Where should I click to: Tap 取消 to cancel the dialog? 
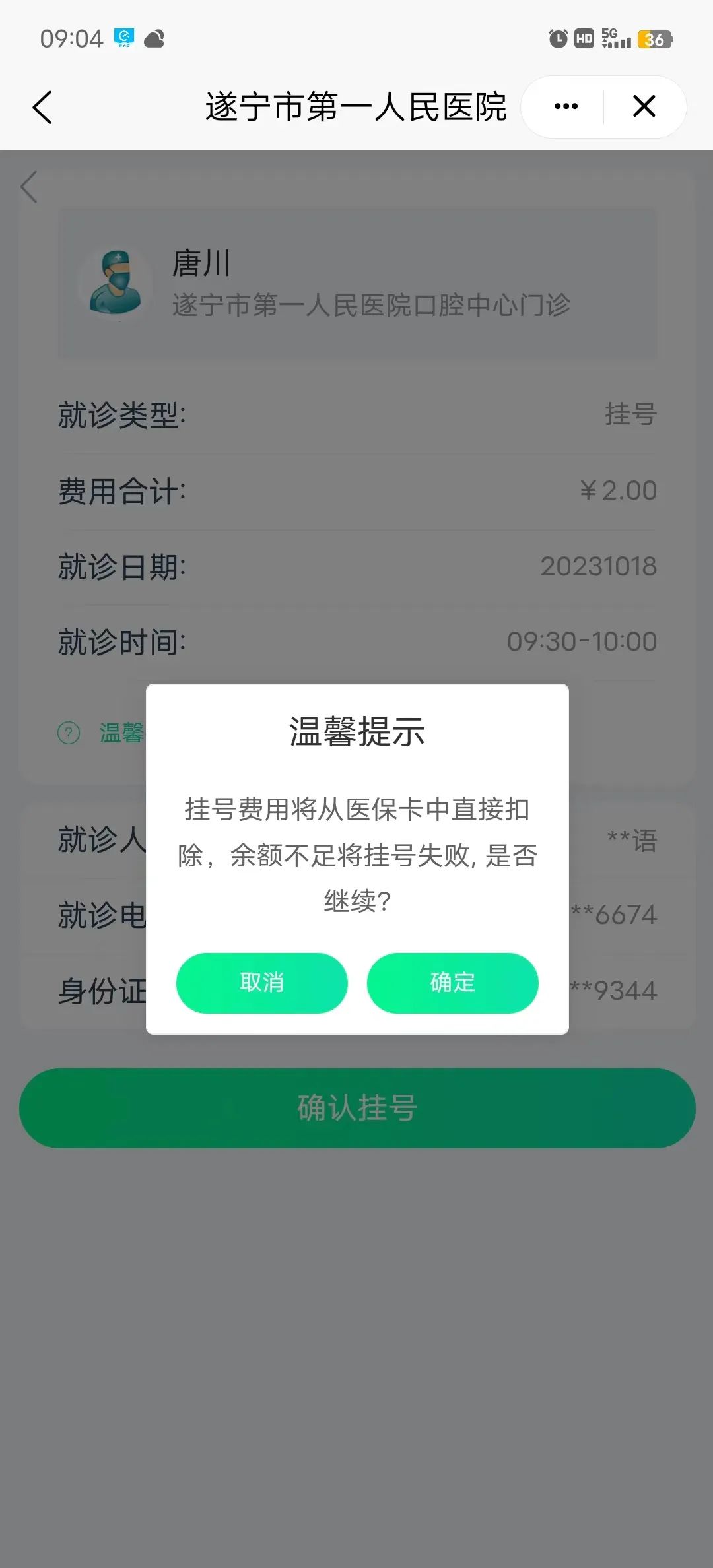[x=261, y=983]
